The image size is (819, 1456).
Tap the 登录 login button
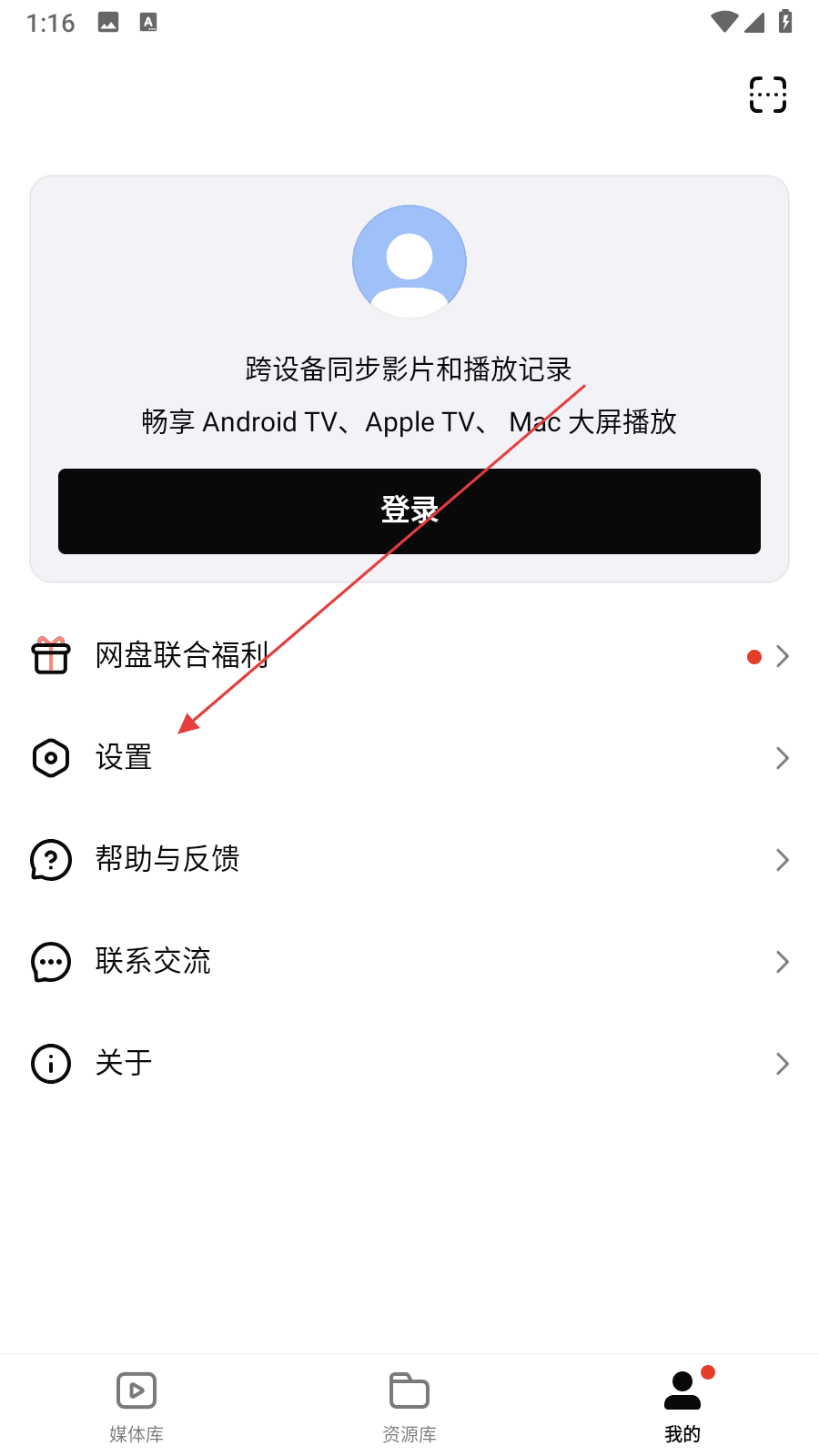click(409, 511)
